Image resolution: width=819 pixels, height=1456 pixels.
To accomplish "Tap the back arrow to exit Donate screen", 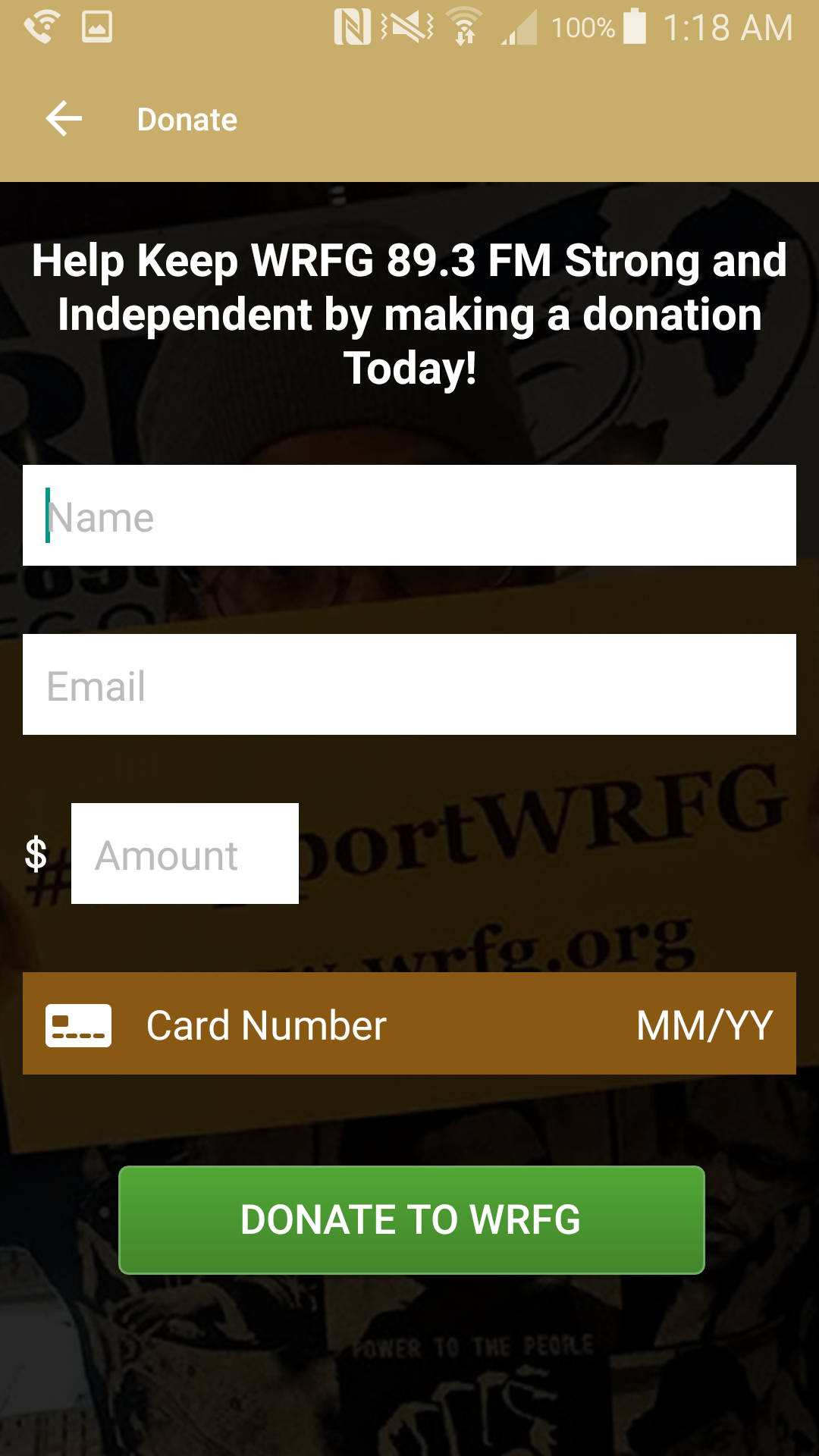I will 63,118.
